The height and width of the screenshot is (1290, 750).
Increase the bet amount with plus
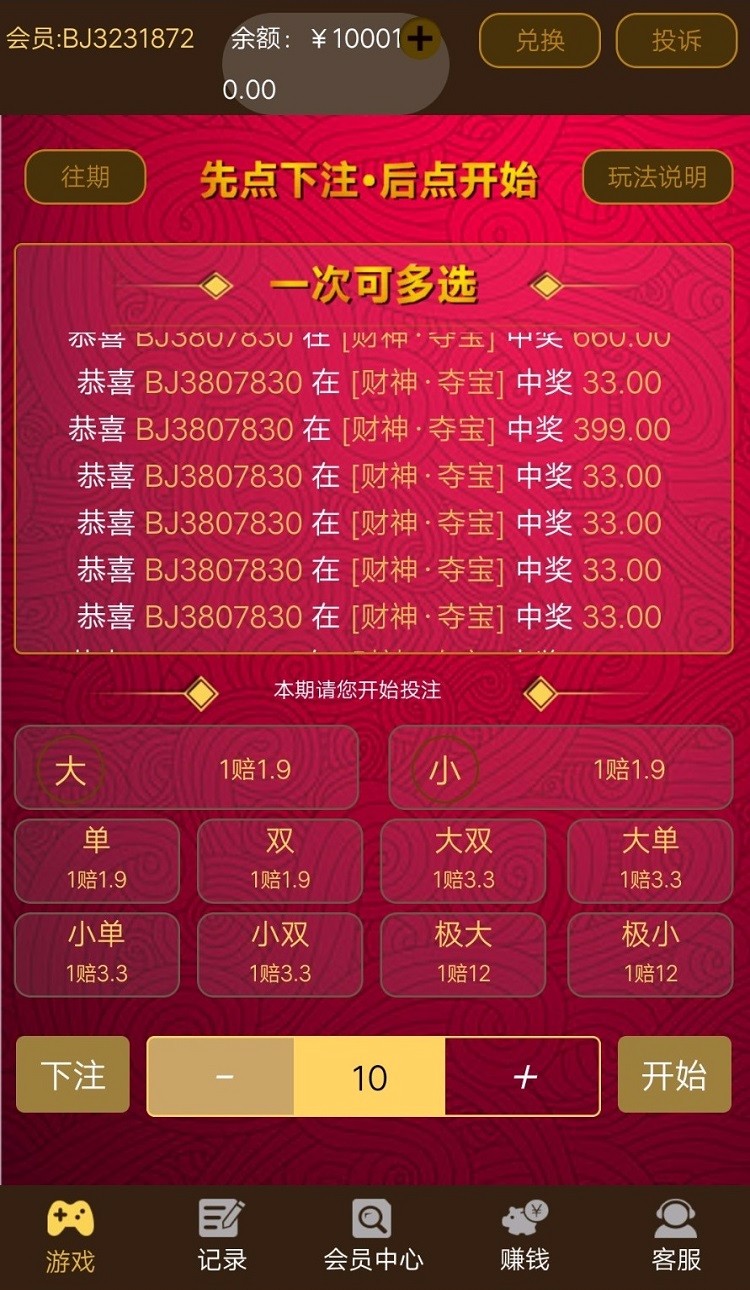click(x=523, y=1076)
